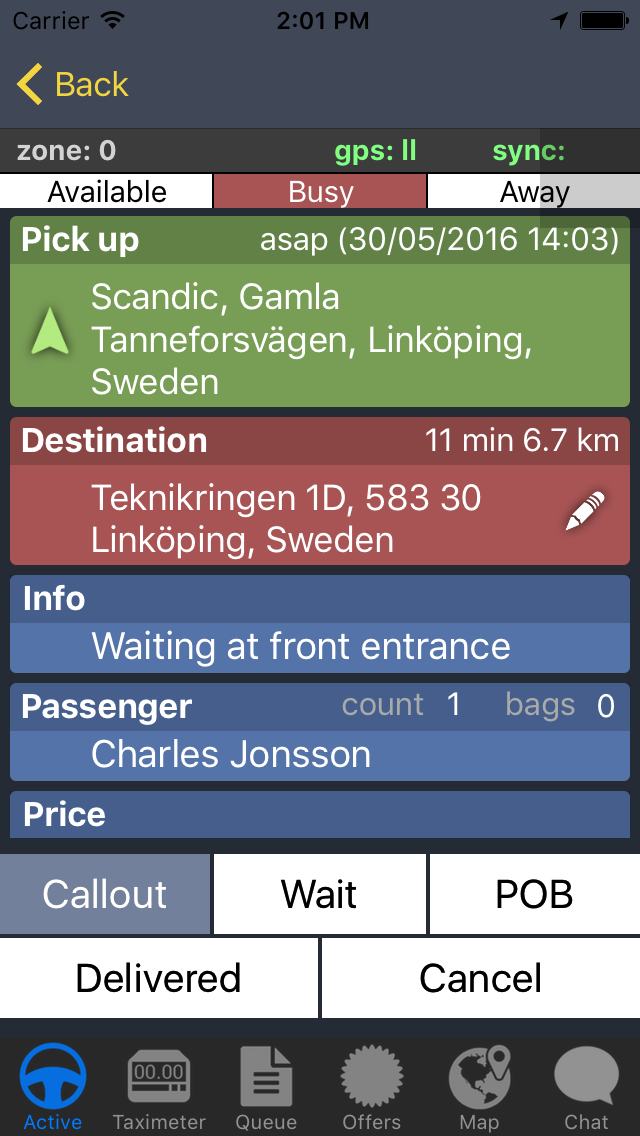This screenshot has width=640, height=1136.
Task: Switch status to Away
Action: 534,192
